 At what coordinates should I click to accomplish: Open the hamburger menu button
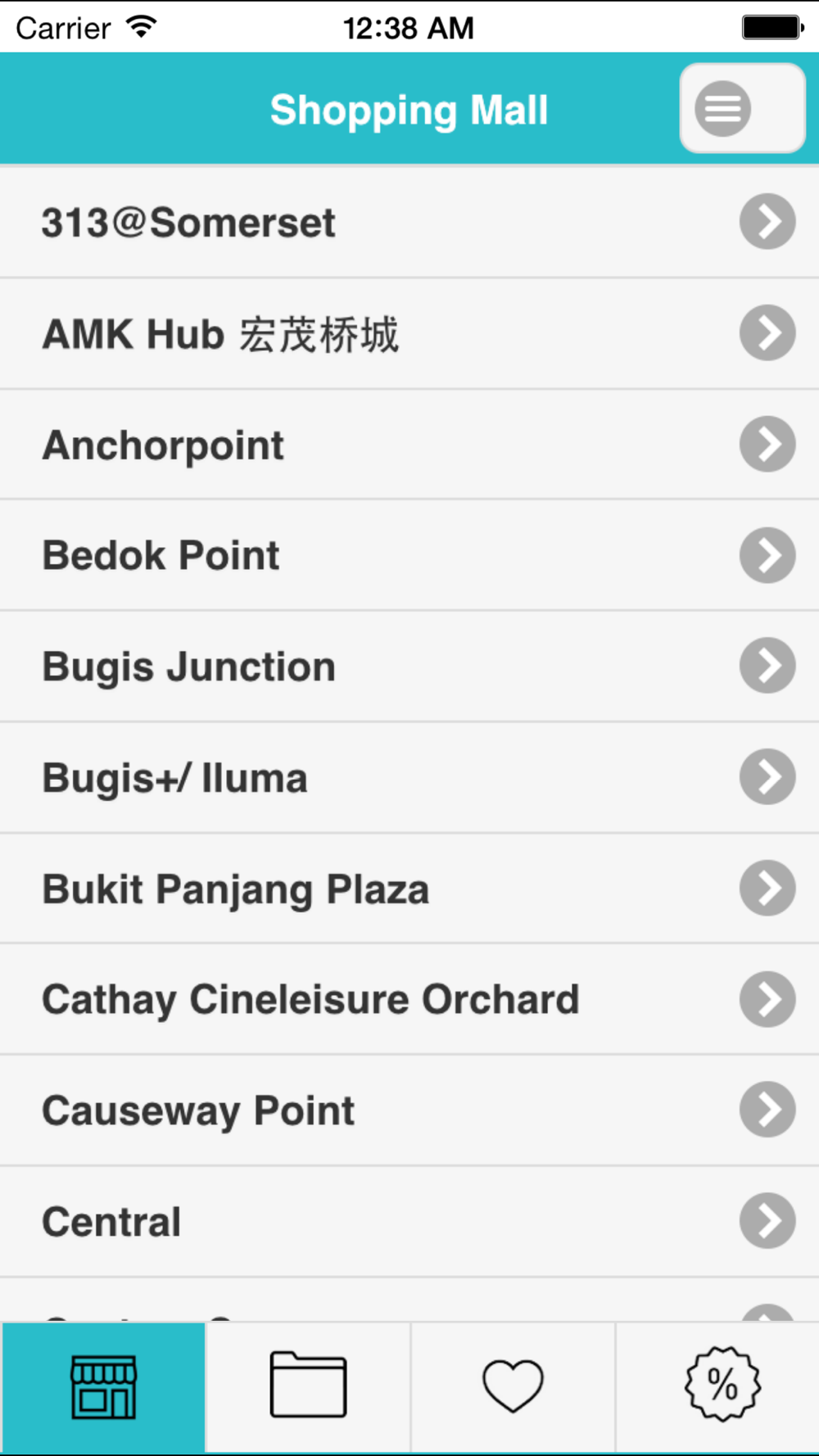click(x=741, y=108)
